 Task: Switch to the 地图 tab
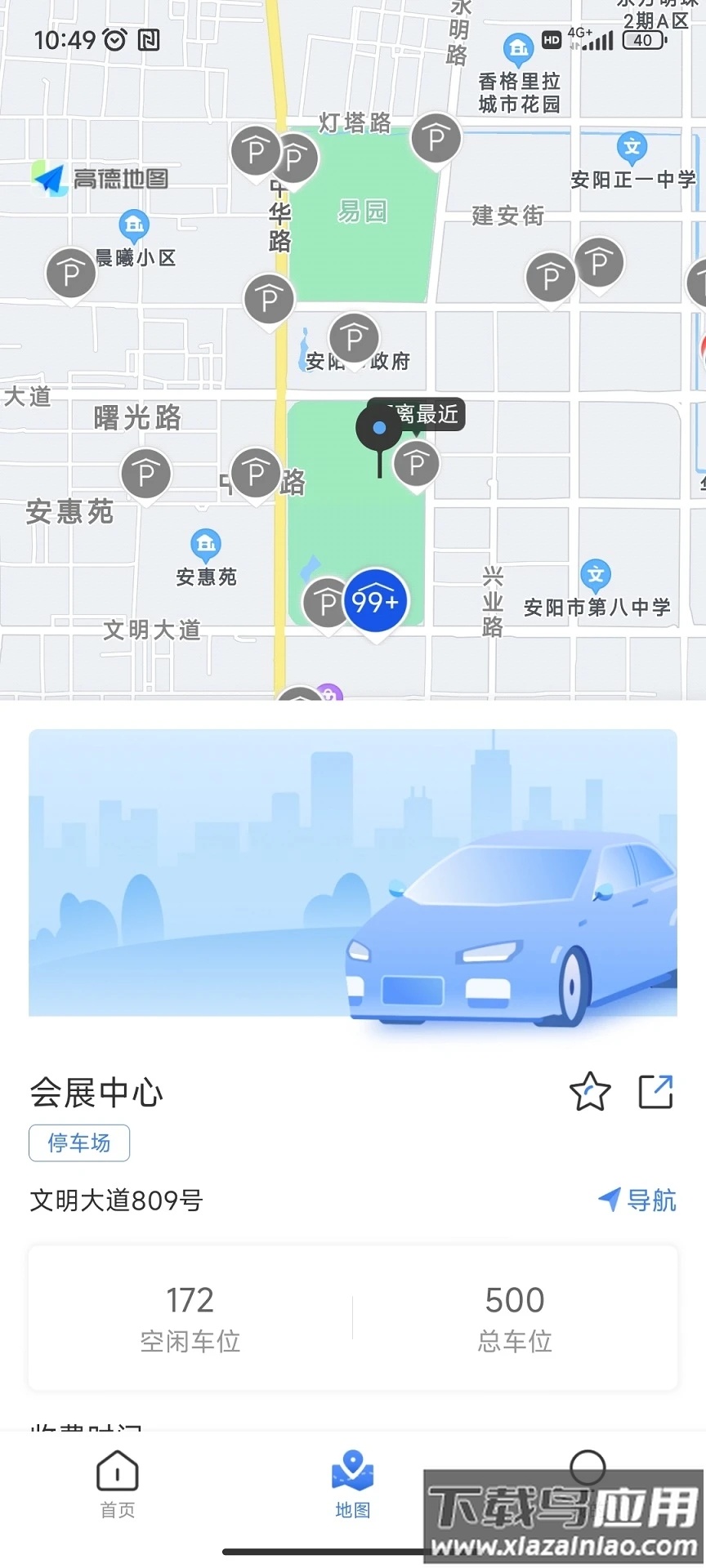point(352,1485)
